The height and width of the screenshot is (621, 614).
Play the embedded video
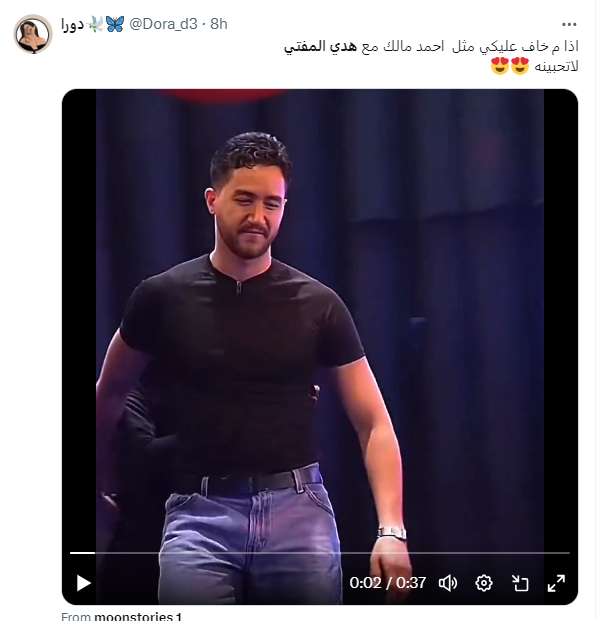click(x=84, y=582)
